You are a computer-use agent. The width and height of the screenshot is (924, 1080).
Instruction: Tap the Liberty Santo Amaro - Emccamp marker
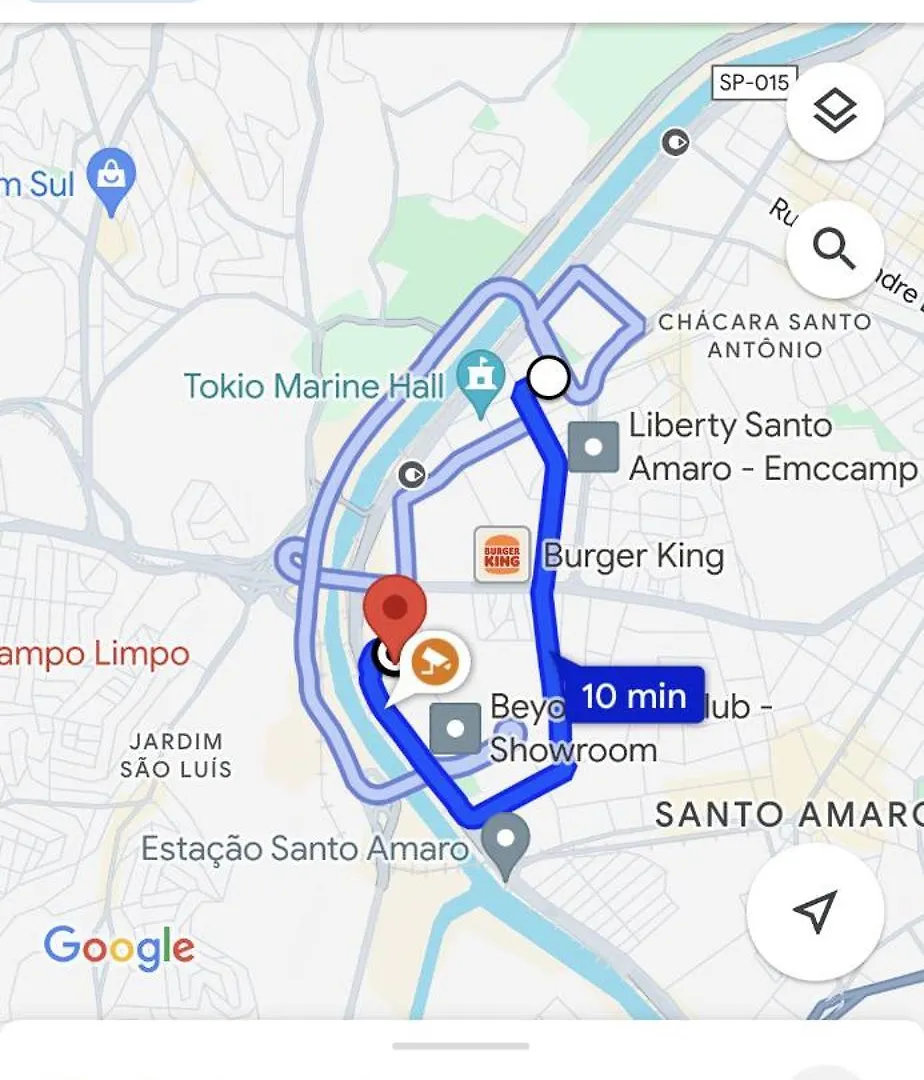click(595, 446)
